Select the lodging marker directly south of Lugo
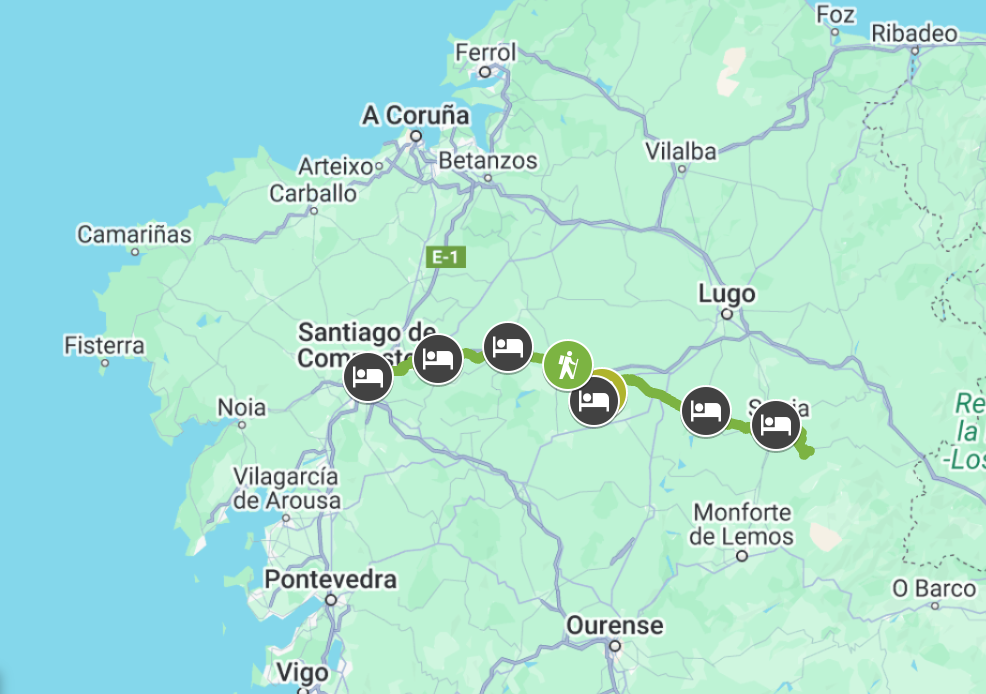The width and height of the screenshot is (986, 694). click(707, 411)
